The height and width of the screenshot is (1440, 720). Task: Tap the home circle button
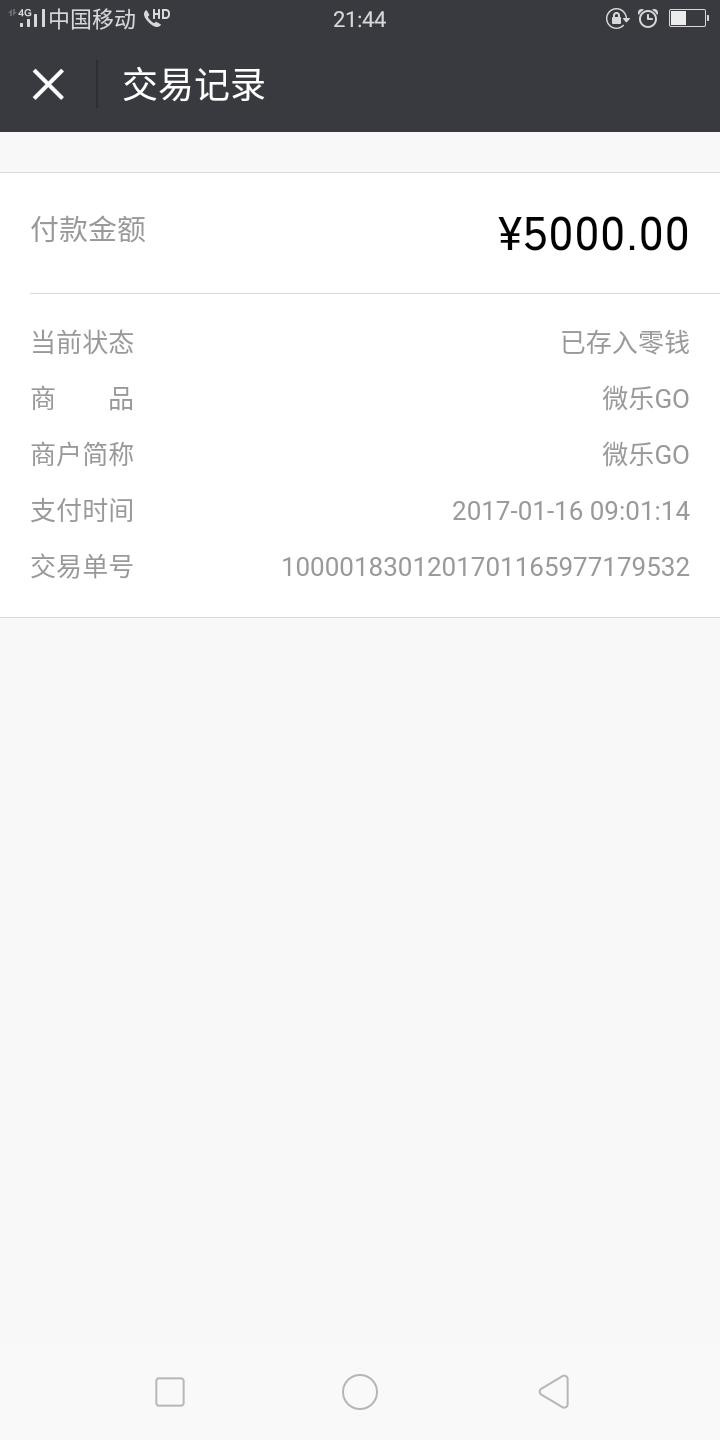pyautogui.click(x=360, y=1391)
